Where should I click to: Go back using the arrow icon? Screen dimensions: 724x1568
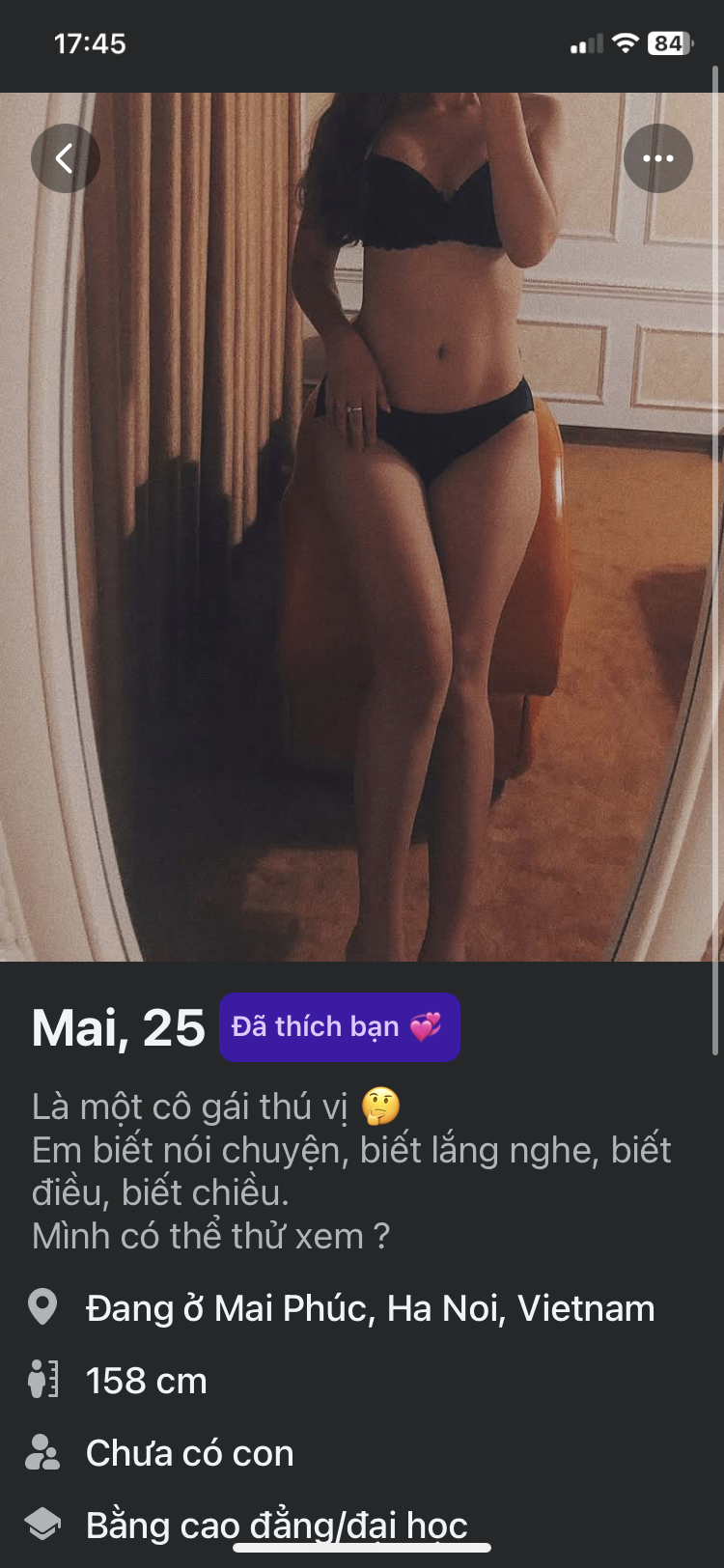(65, 158)
